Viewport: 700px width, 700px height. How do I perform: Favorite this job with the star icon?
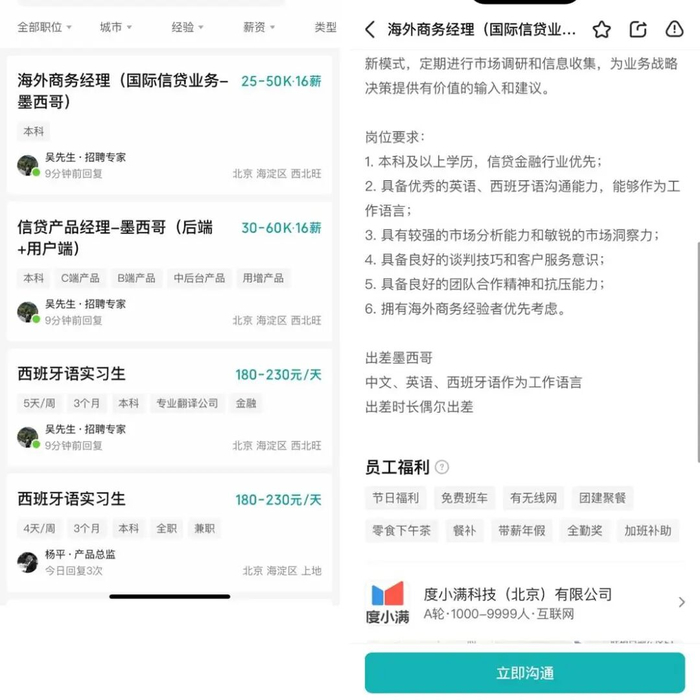(601, 30)
